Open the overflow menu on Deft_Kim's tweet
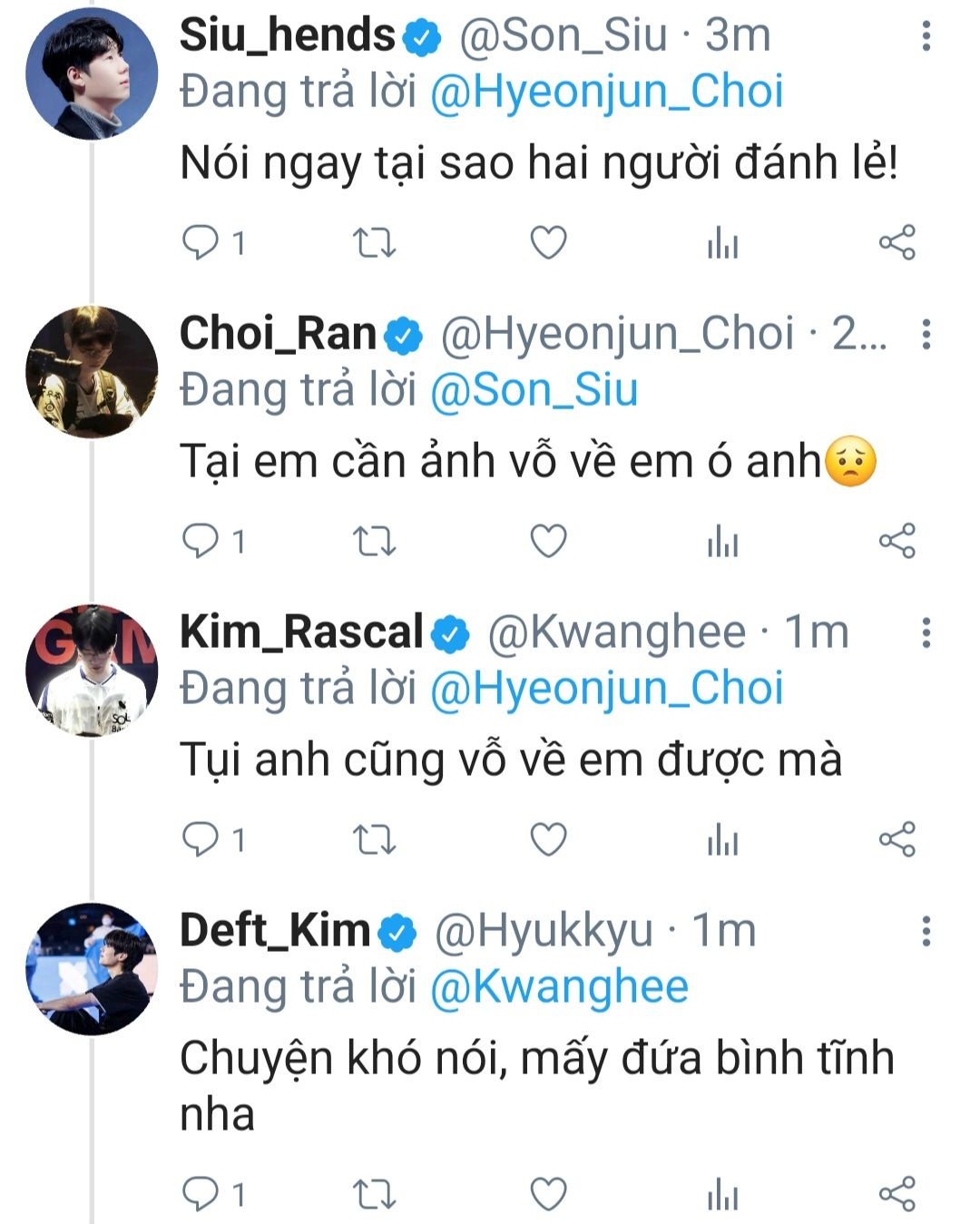980x1224 pixels. point(926,932)
